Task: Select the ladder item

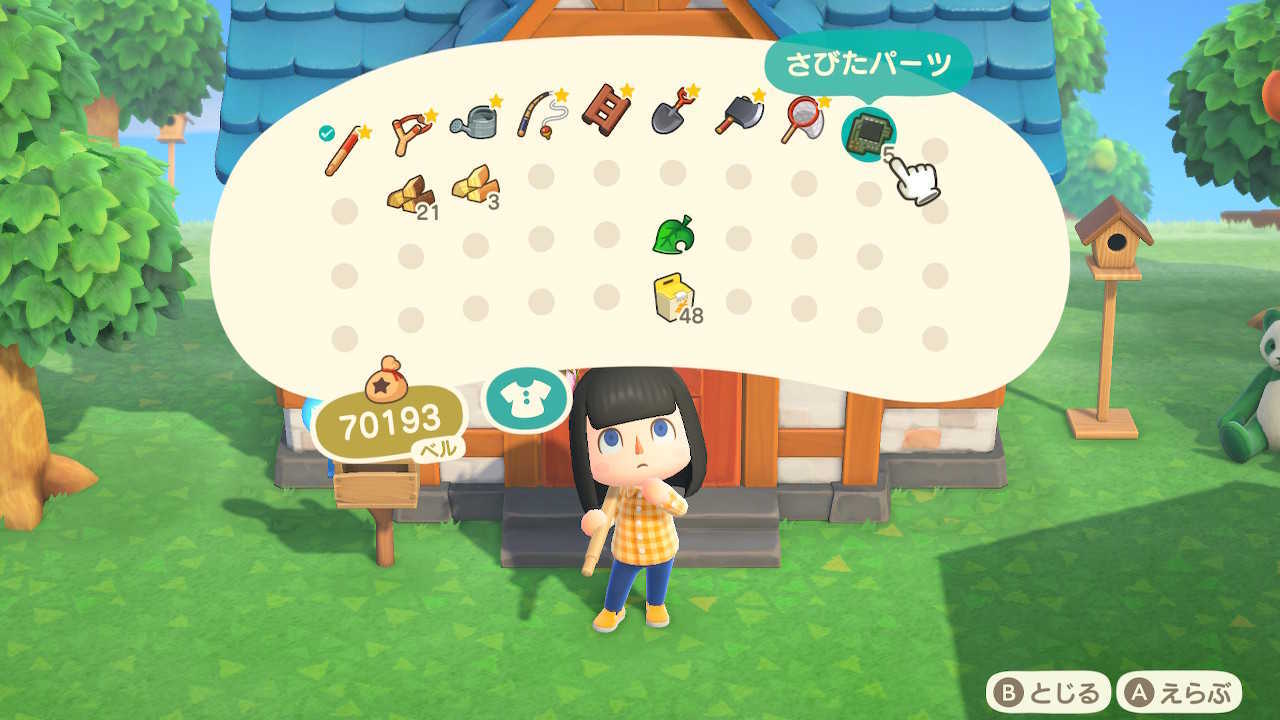Action: click(606, 107)
